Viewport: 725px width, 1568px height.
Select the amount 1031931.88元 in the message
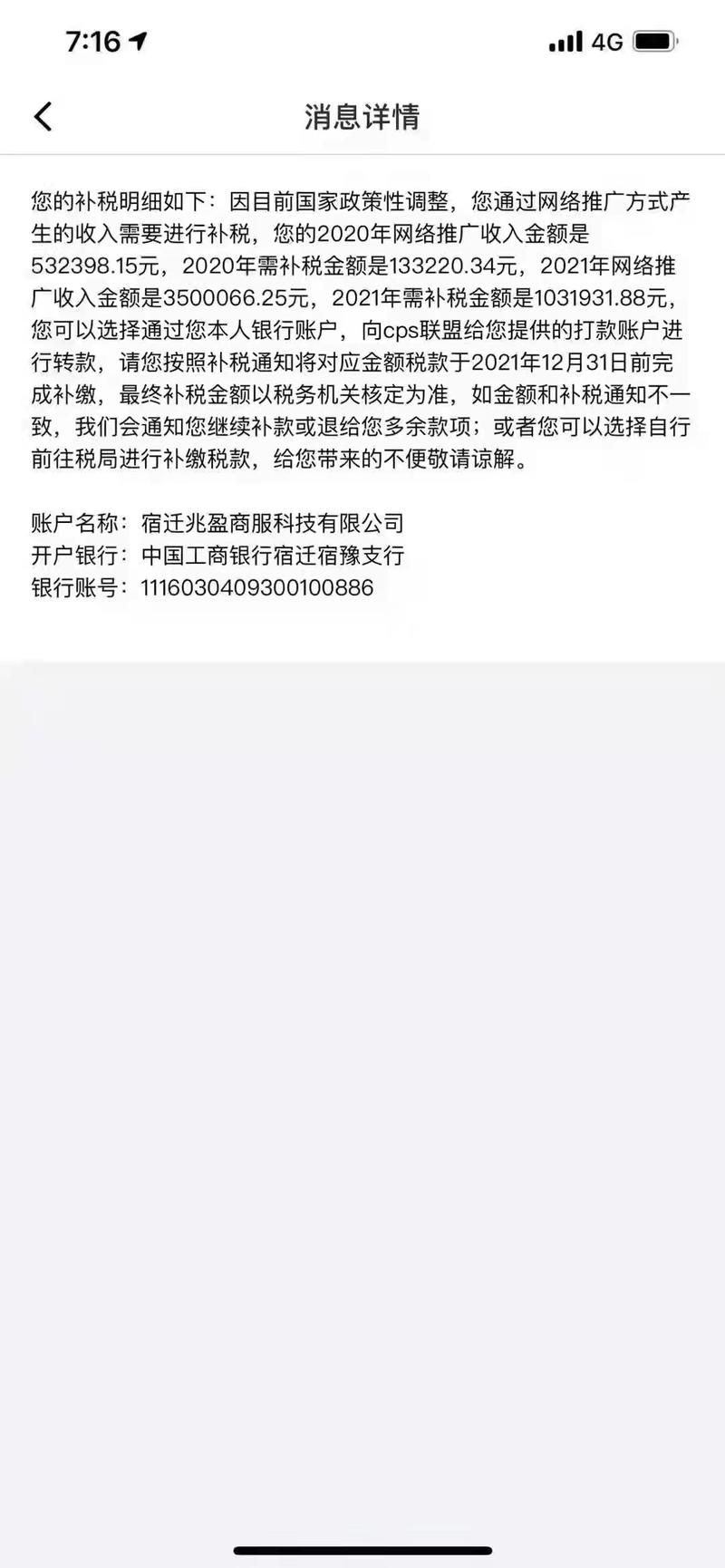click(x=602, y=298)
